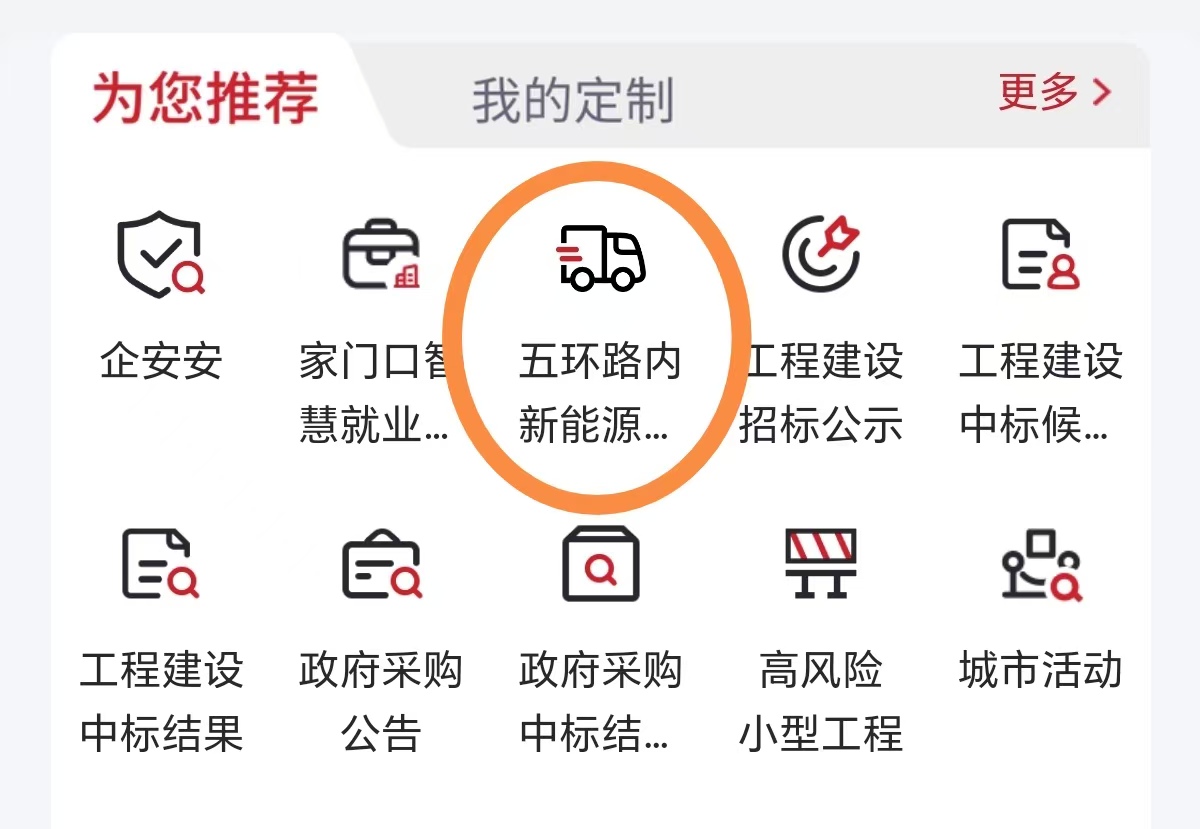Viewport: 1200px width, 829px height.
Task: Open 高风险小型工程
Action: pos(821,630)
